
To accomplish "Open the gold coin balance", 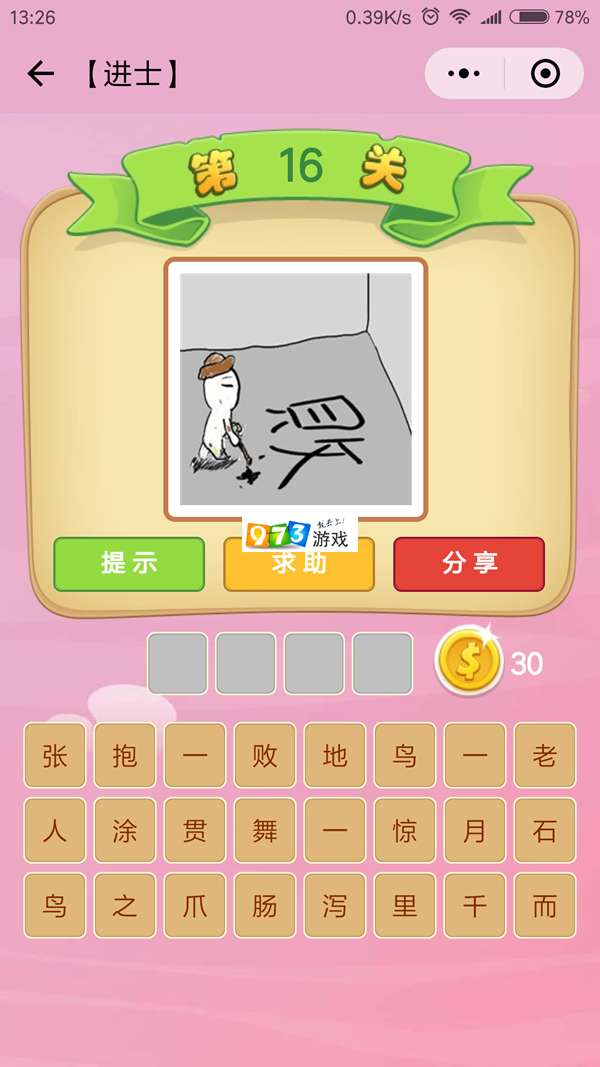I will (469, 661).
